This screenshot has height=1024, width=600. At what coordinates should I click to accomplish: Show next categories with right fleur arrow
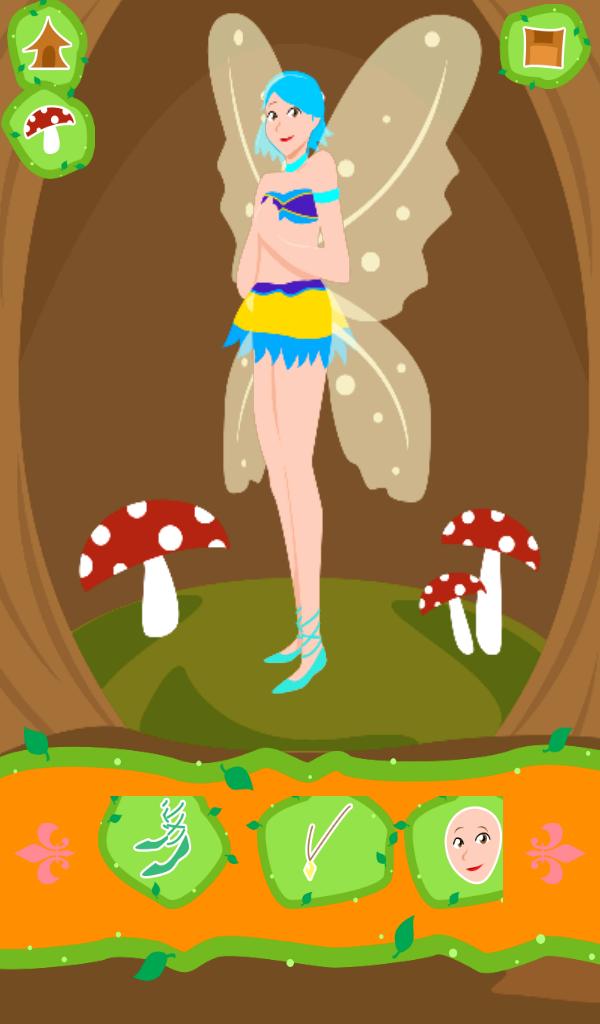coord(554,852)
